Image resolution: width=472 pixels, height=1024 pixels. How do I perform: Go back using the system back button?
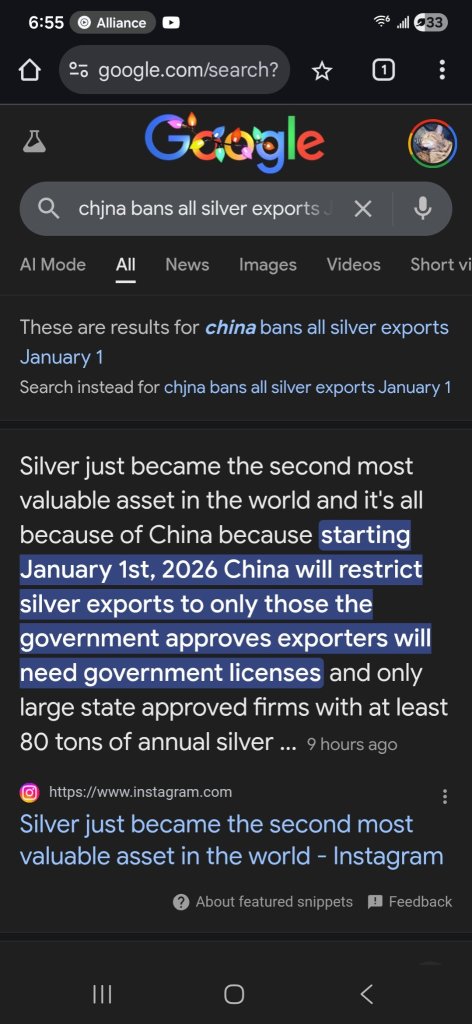coord(367,994)
